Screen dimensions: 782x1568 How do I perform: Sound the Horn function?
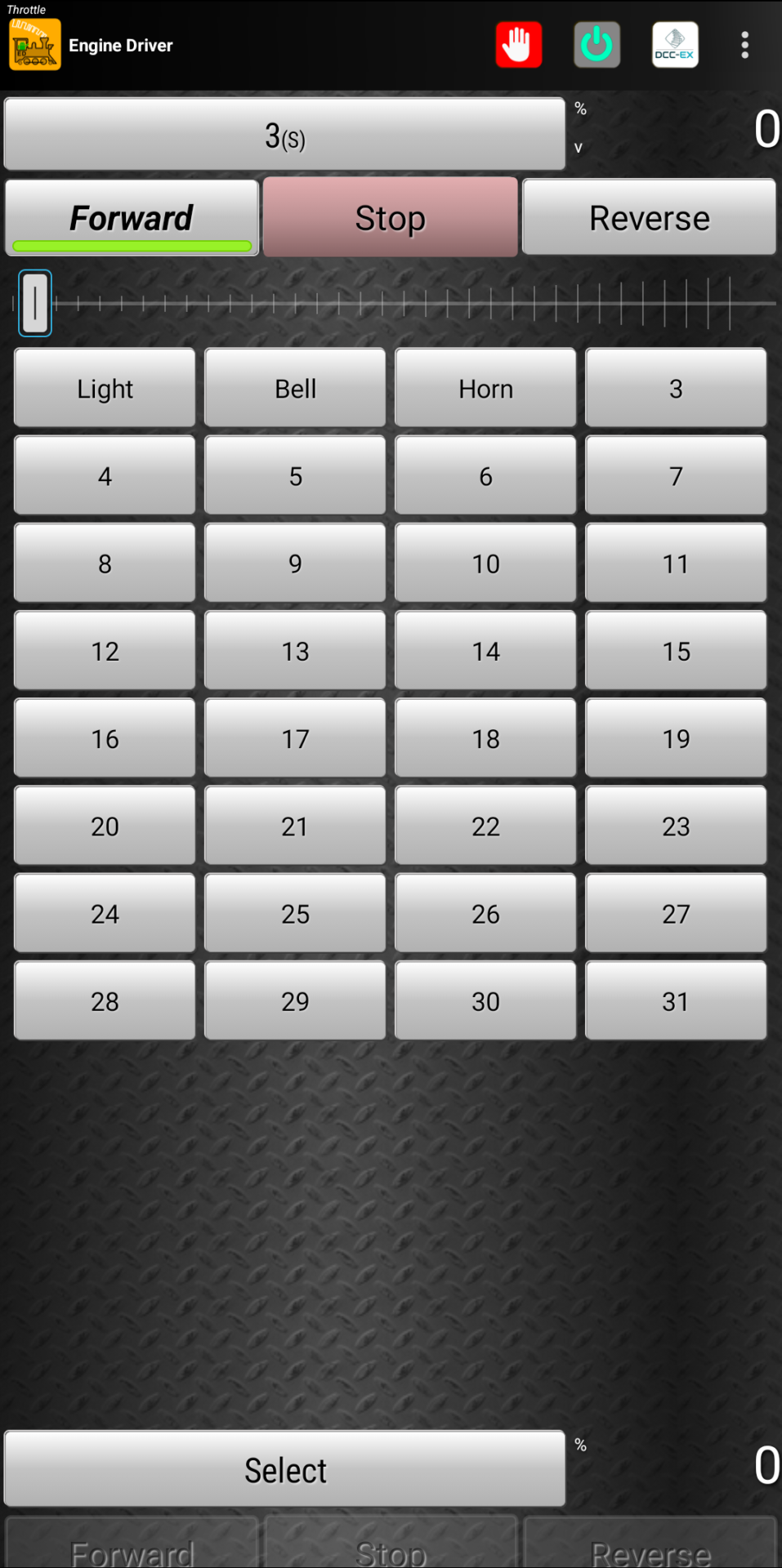485,389
